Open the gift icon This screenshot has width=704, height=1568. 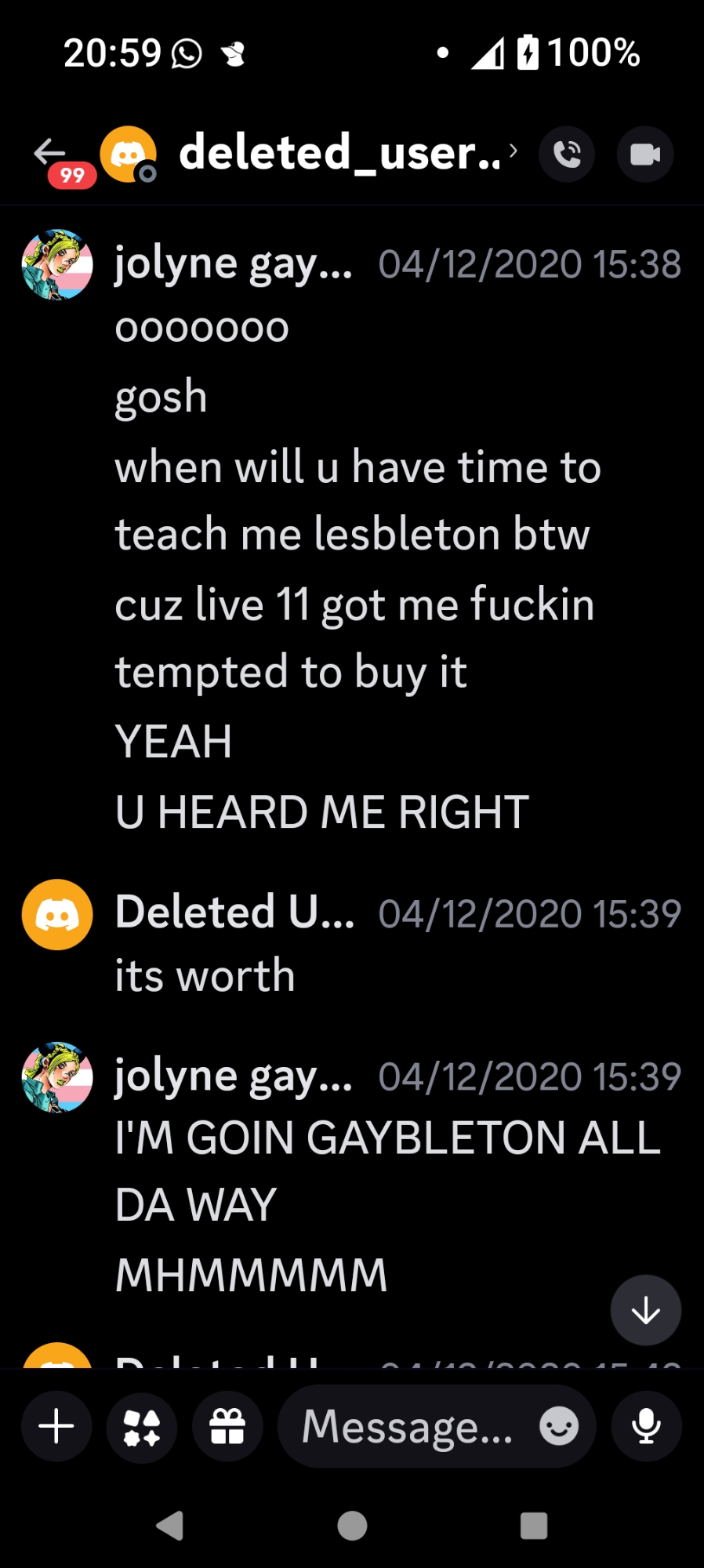point(227,1426)
